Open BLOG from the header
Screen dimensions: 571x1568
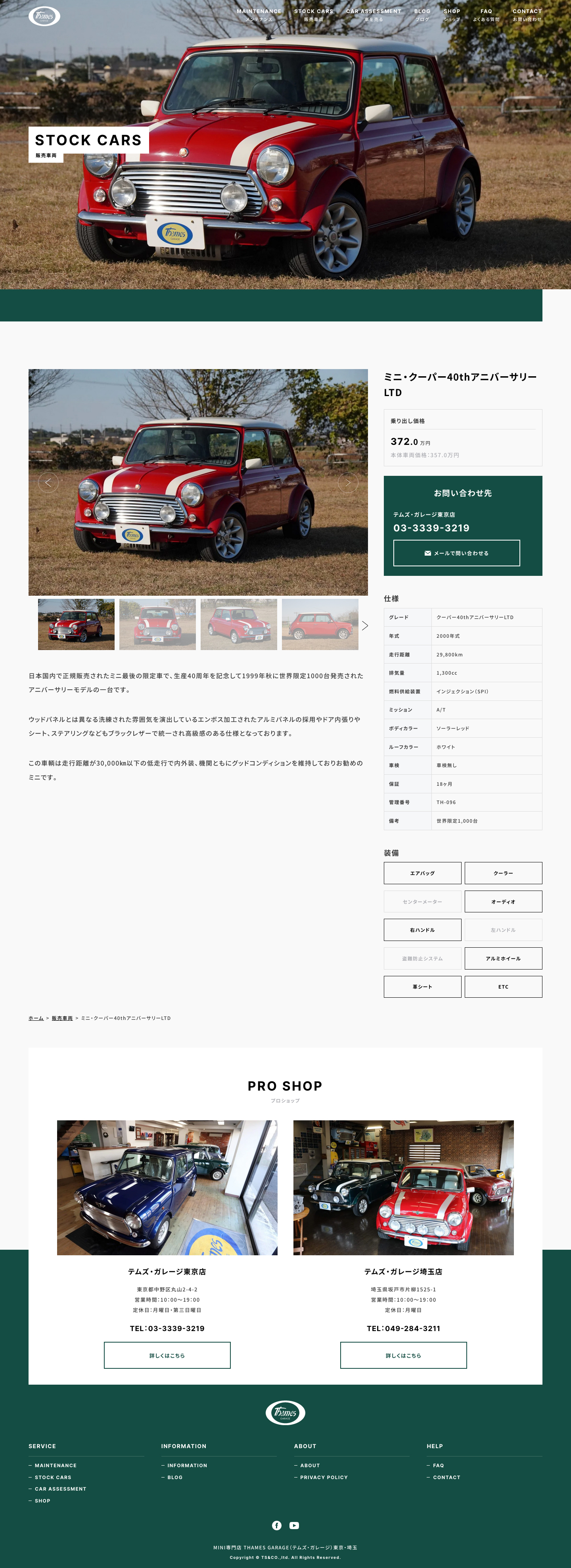(422, 15)
